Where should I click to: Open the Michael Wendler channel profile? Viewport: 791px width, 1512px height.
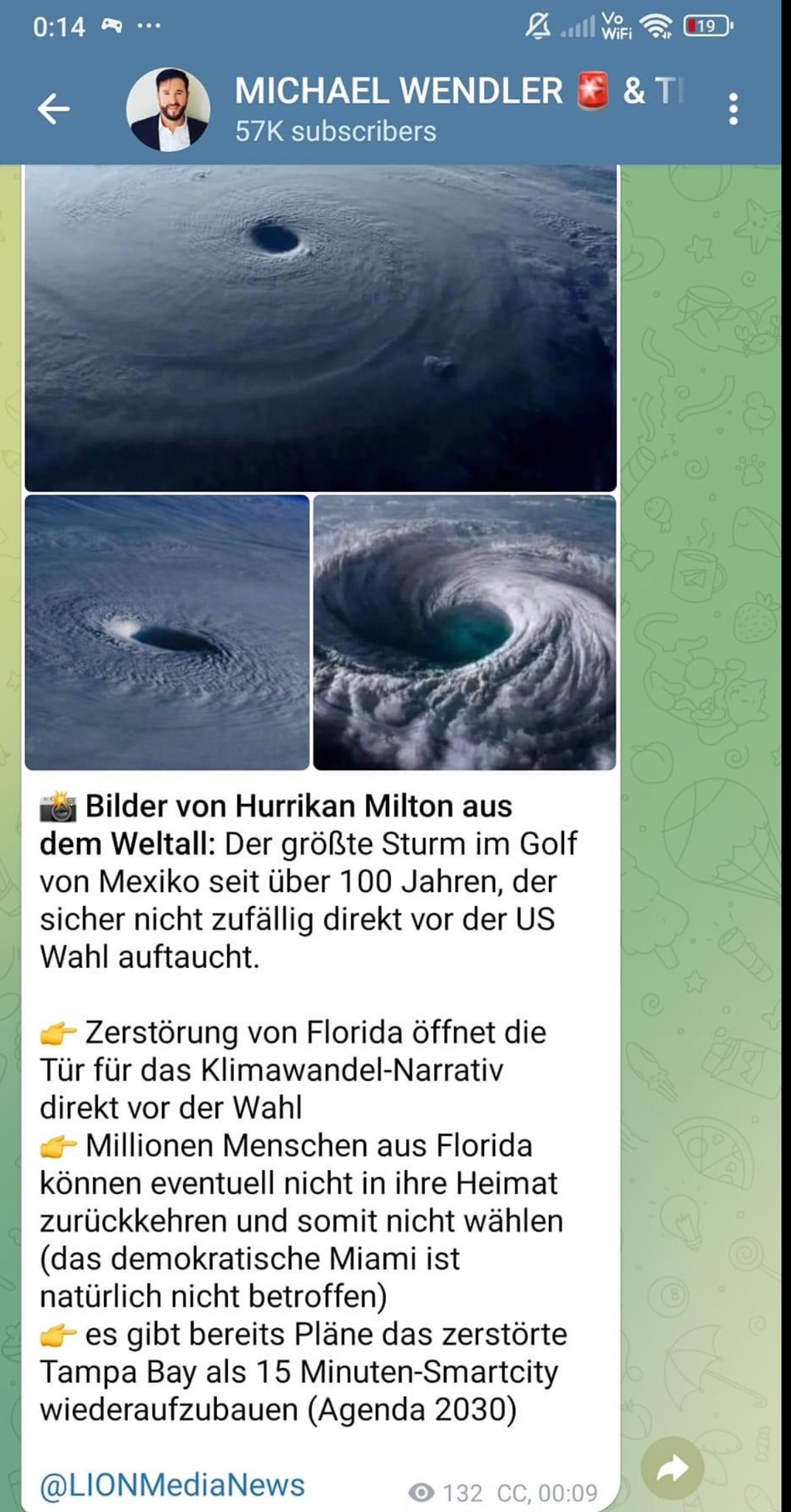point(168,110)
